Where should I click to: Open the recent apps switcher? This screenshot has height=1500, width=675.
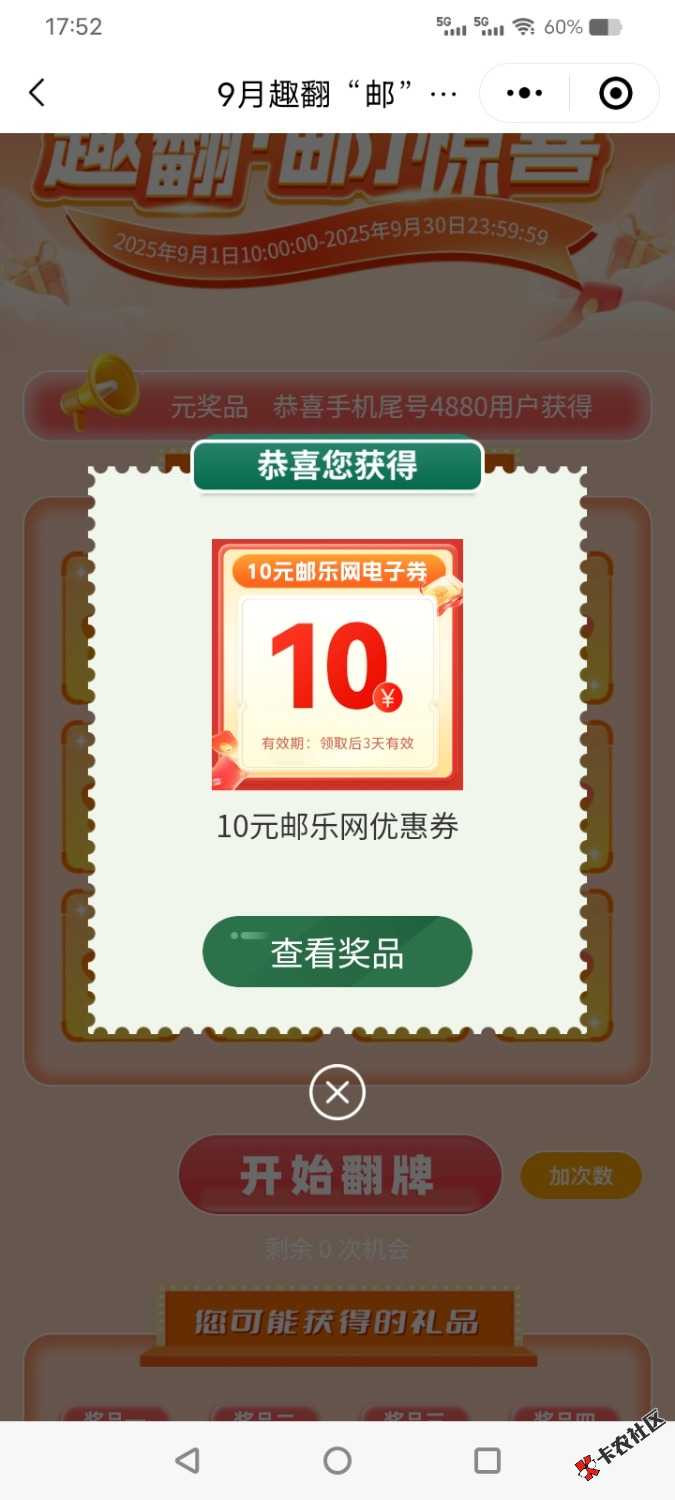point(487,1461)
